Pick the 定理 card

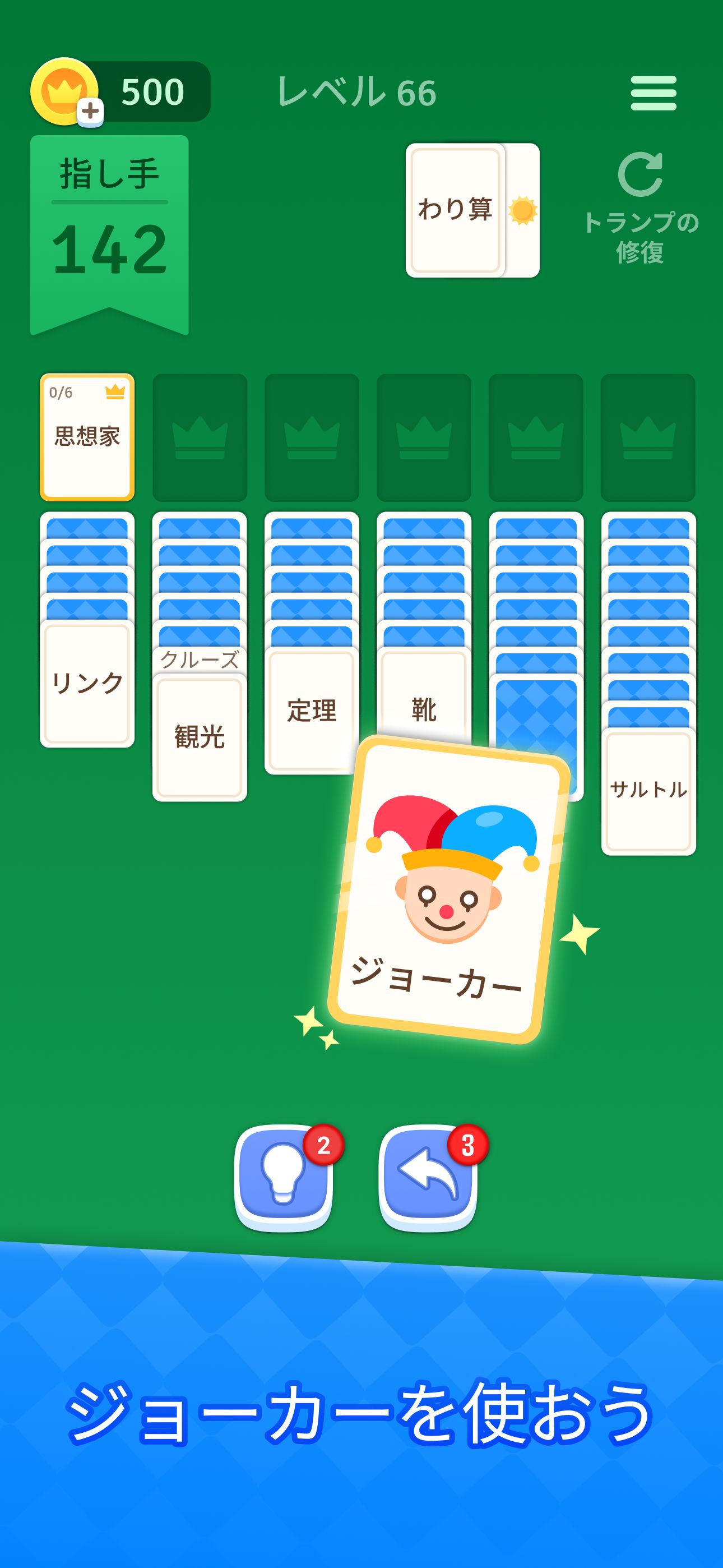(311, 711)
